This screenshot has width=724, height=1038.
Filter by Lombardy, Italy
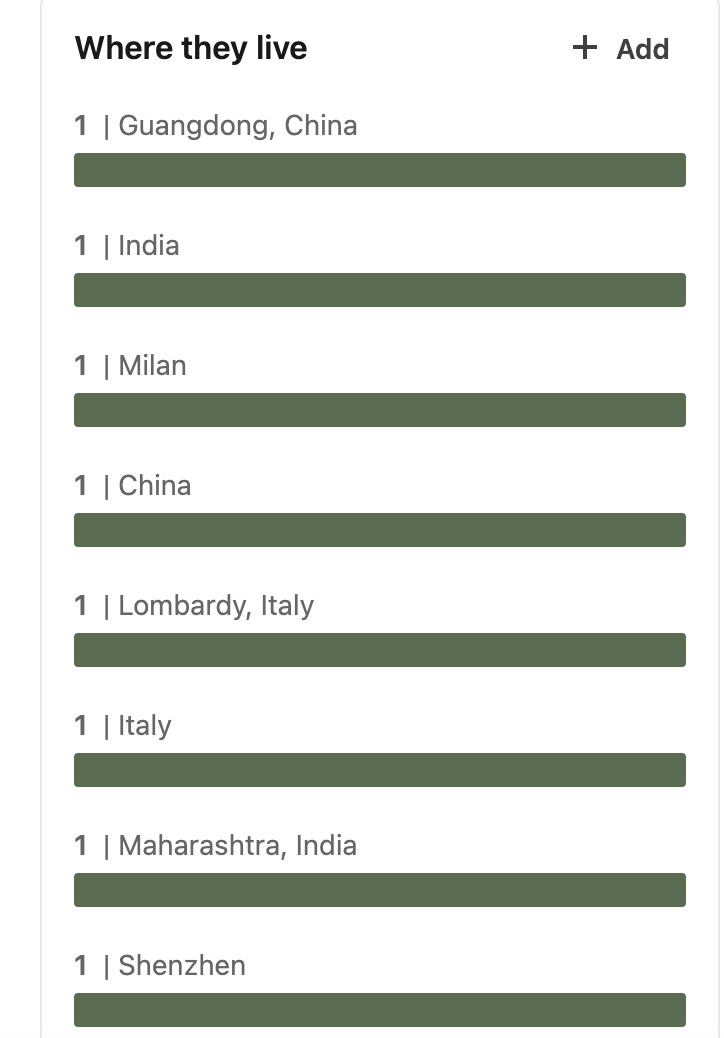(380, 650)
